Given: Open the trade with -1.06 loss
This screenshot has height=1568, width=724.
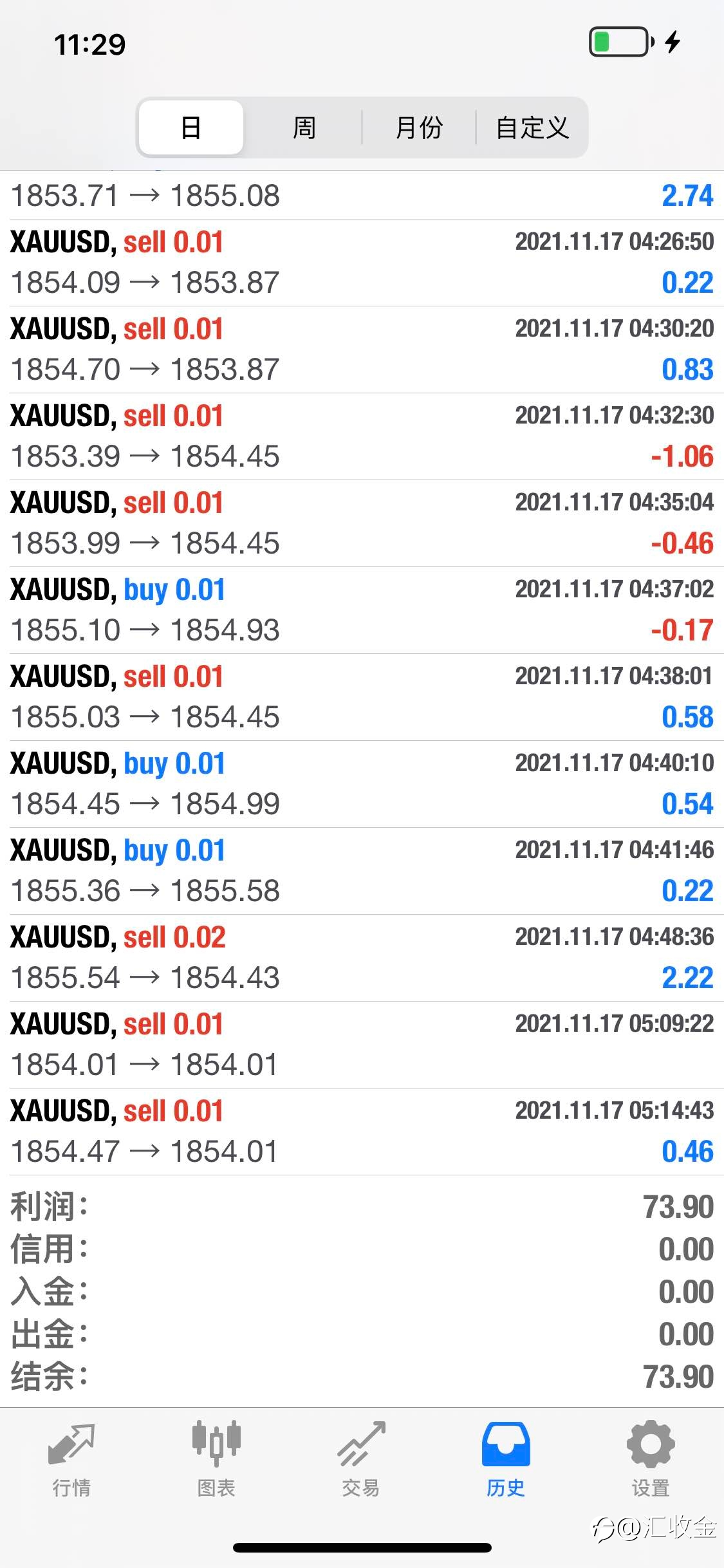Looking at the screenshot, I should 362,436.
